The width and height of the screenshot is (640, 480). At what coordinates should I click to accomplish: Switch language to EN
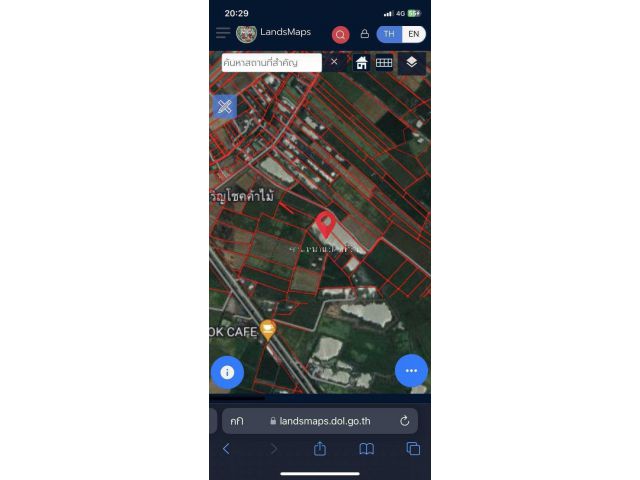click(x=413, y=34)
